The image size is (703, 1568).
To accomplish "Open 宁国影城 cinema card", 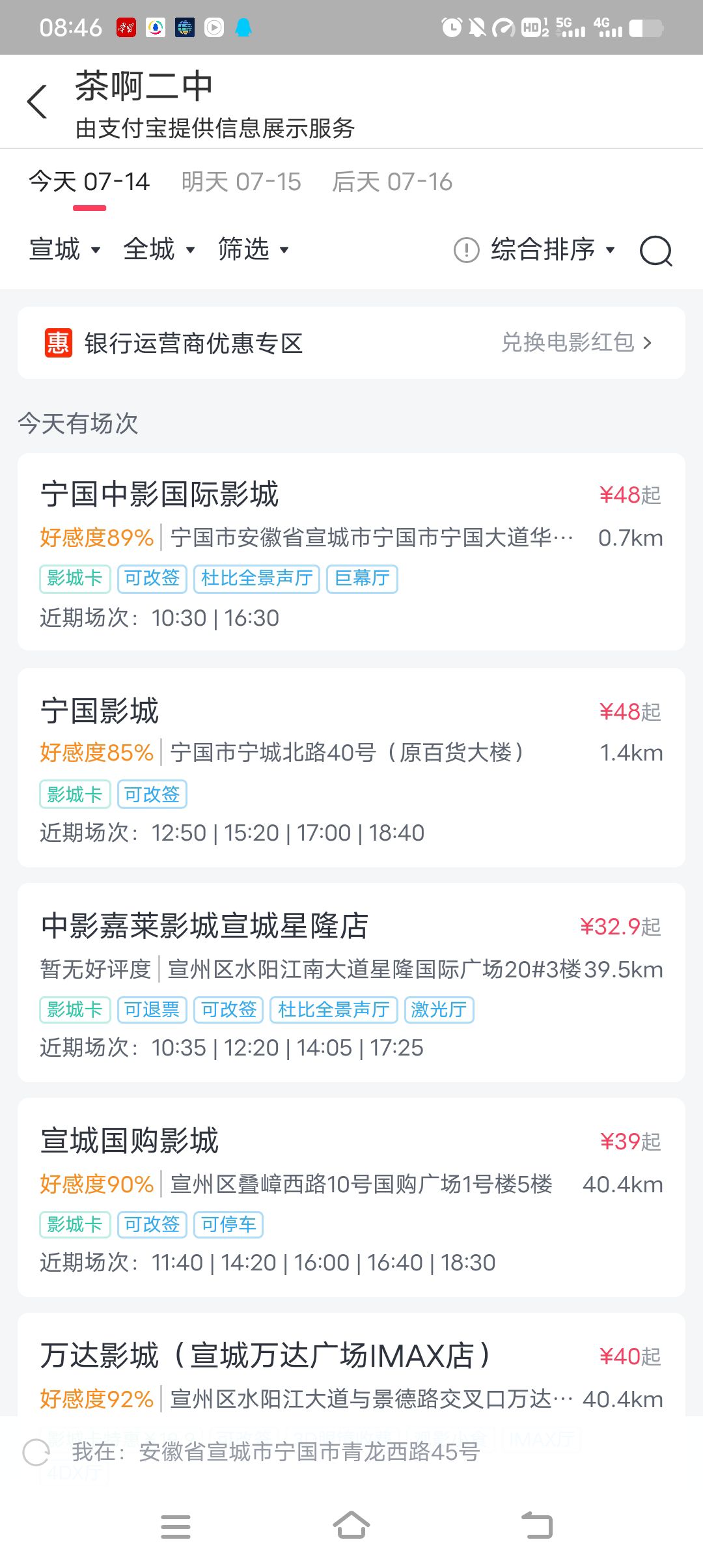I will [x=351, y=767].
